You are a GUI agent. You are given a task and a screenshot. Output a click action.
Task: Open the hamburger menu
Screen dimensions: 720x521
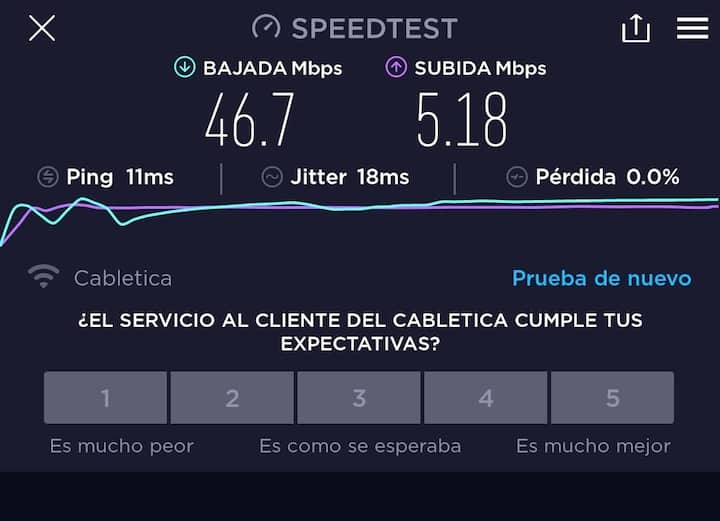coord(692,28)
